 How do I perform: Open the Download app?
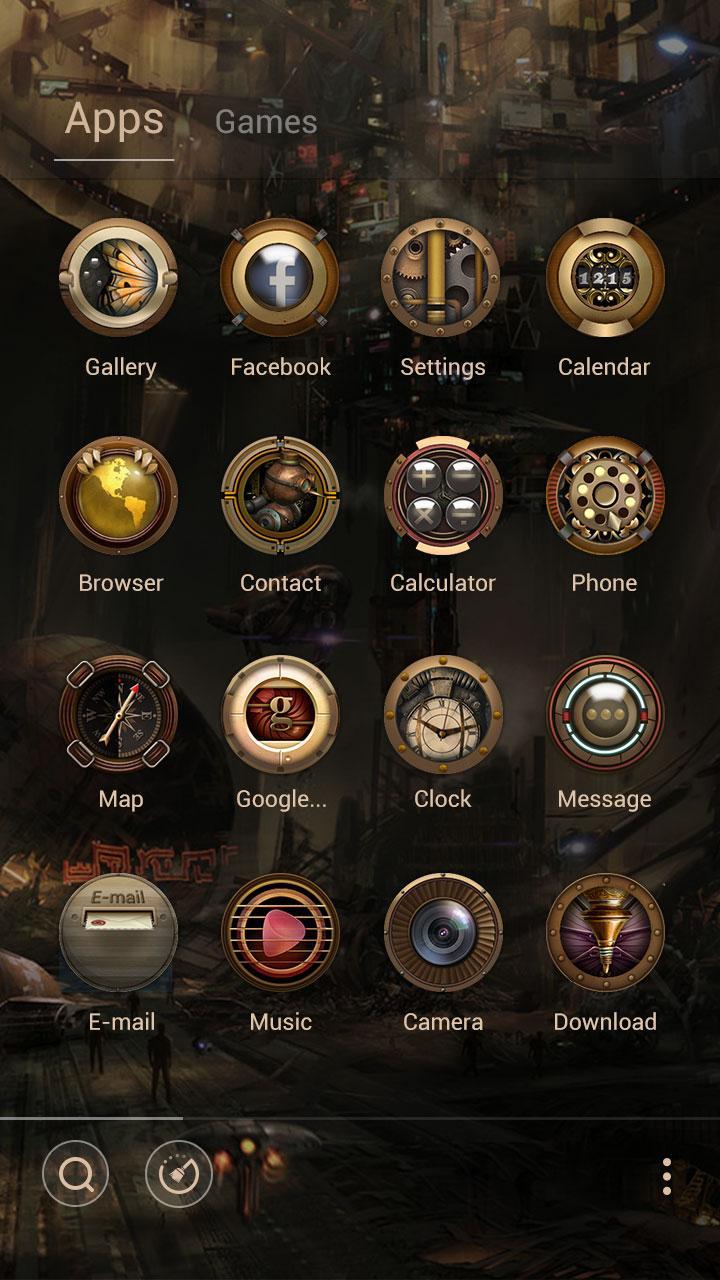coord(604,932)
